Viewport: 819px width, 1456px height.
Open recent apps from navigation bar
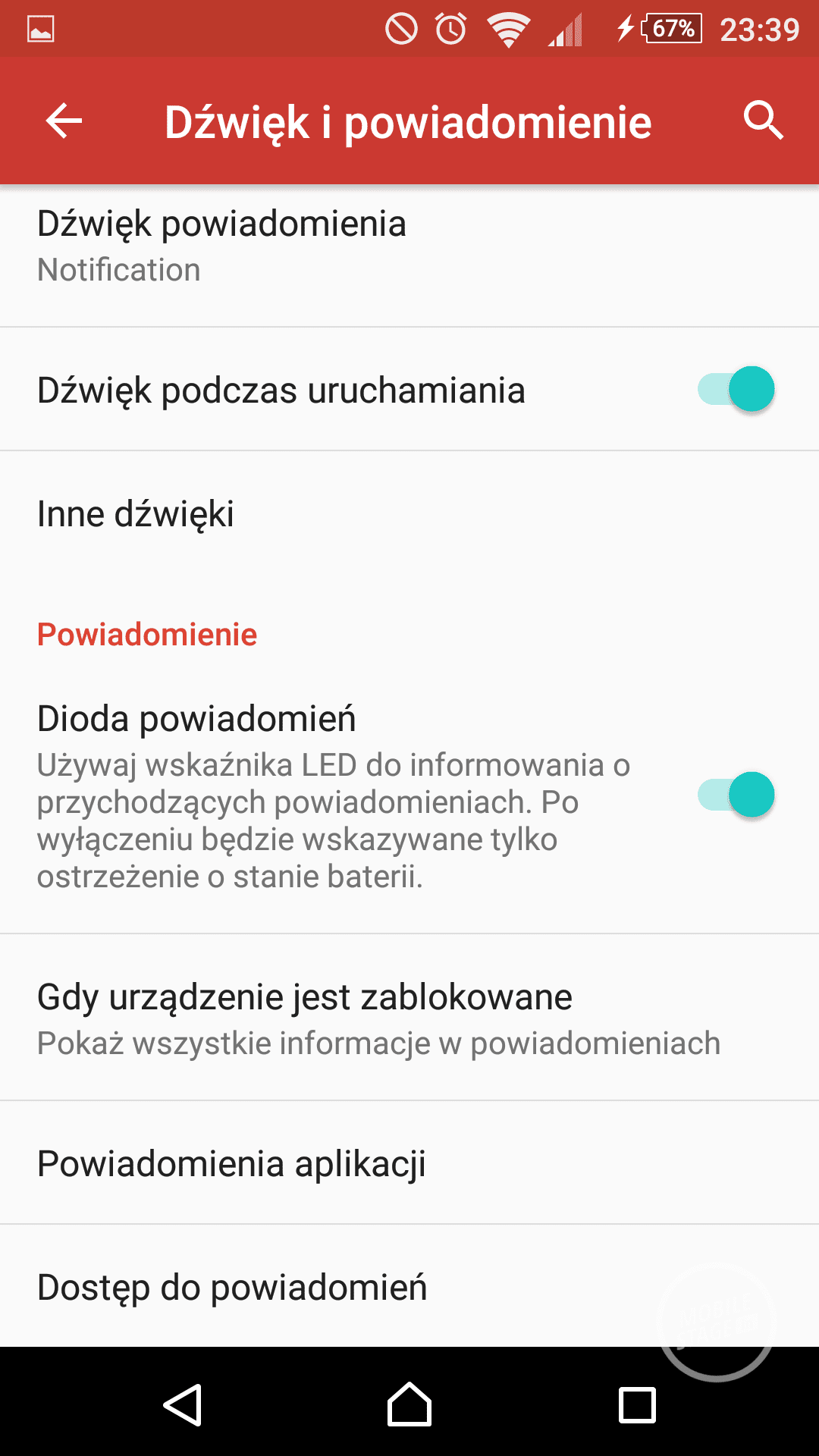click(637, 1404)
